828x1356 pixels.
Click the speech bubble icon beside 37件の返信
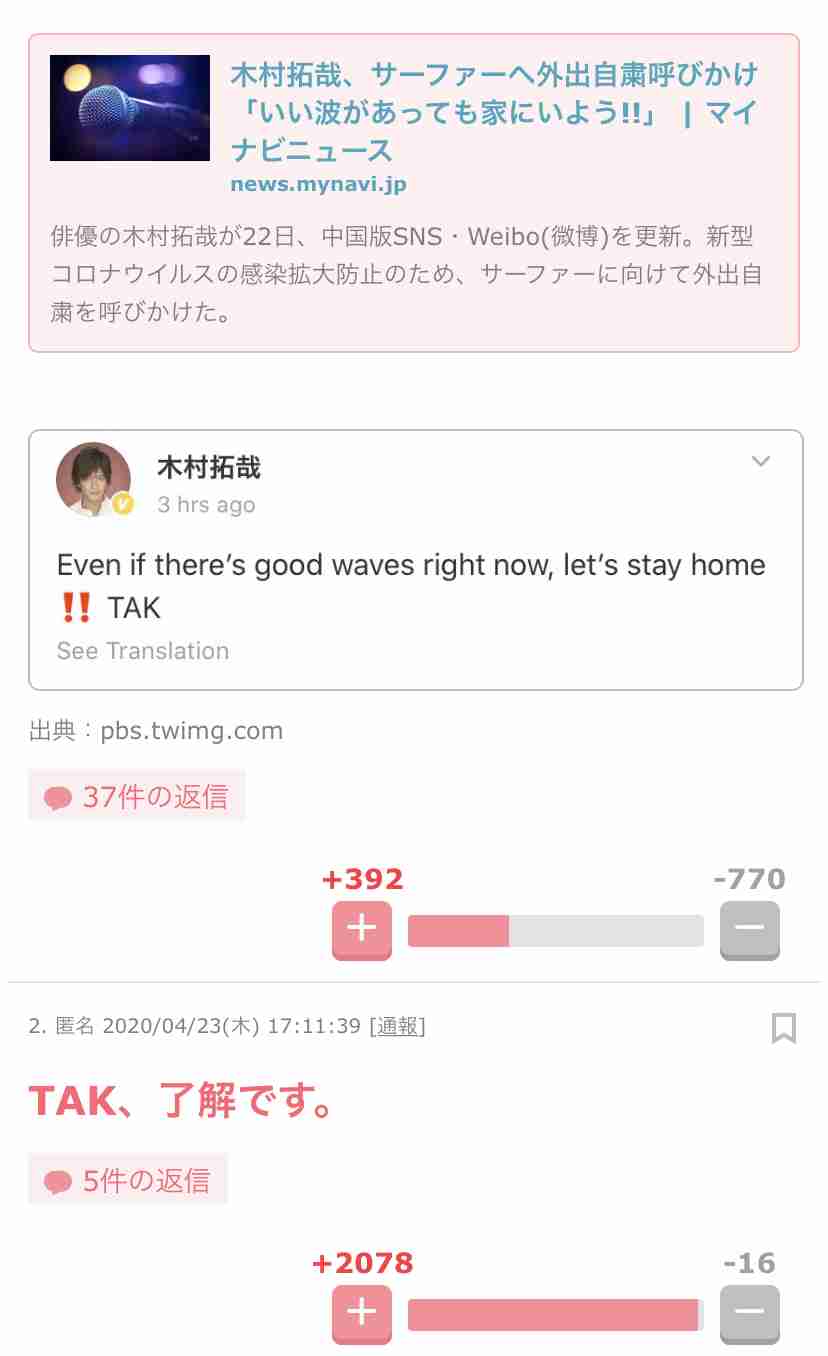[x=58, y=795]
